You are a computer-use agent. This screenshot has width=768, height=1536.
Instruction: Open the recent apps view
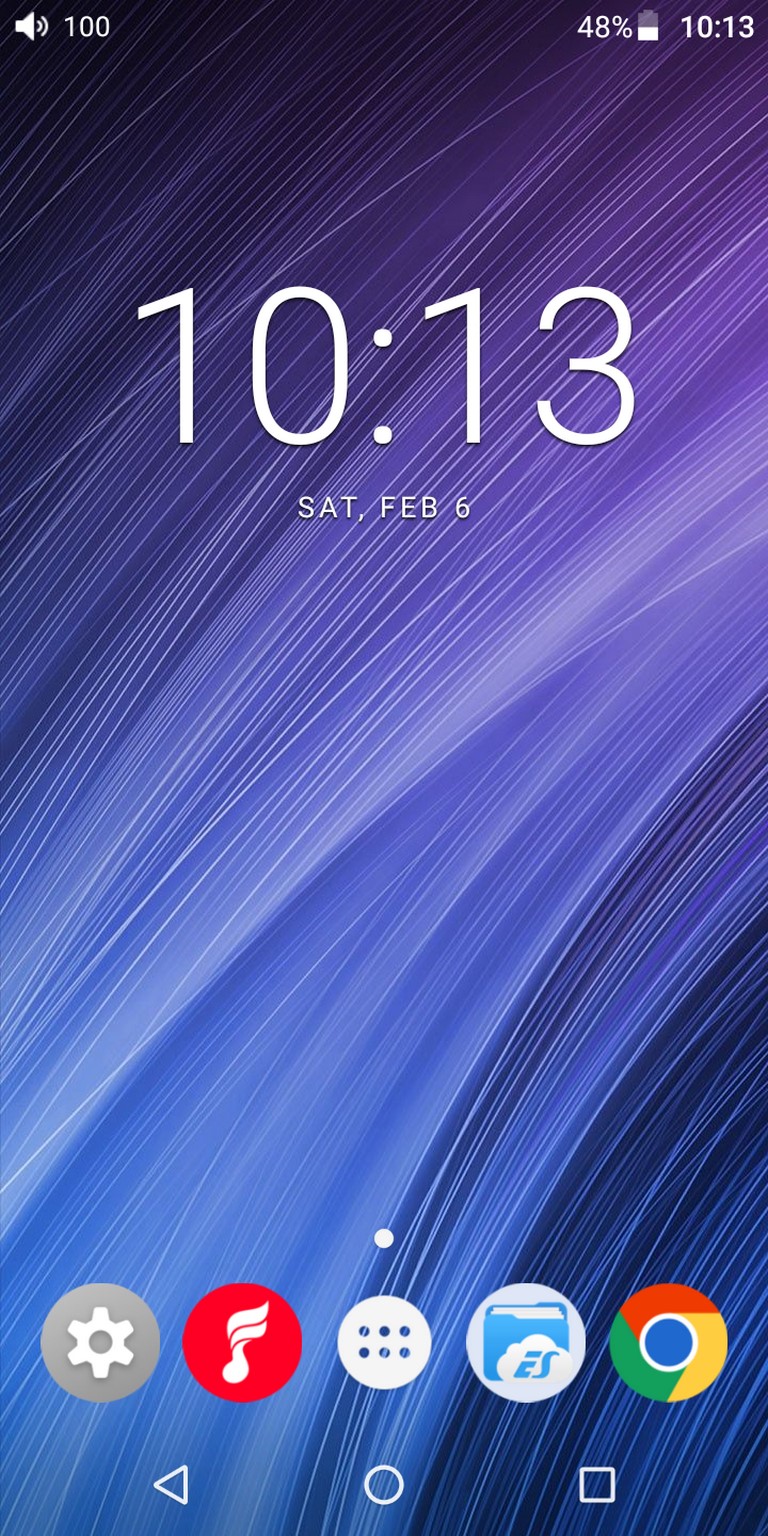[x=597, y=1485]
